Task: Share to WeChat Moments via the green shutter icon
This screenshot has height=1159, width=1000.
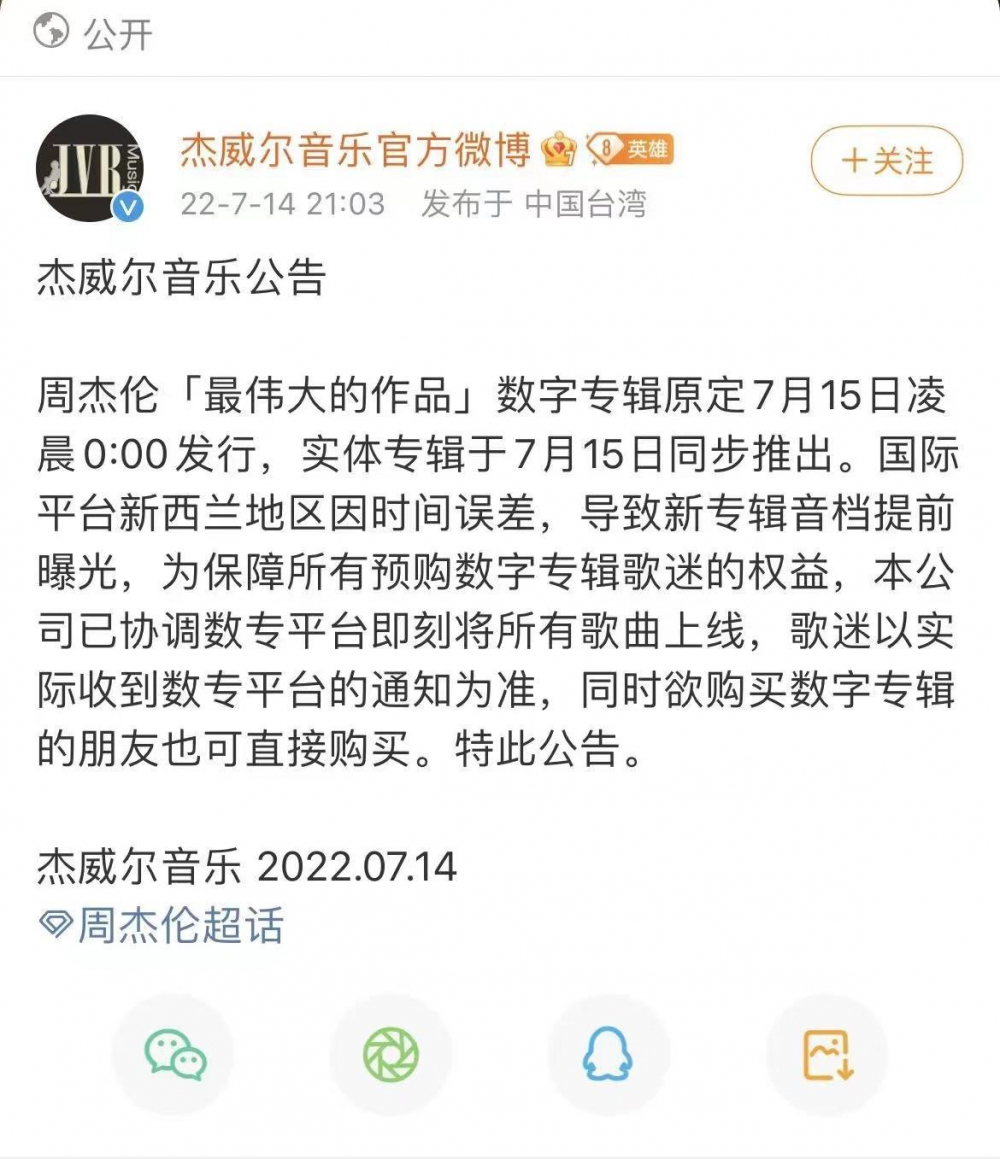Action: coord(390,1054)
